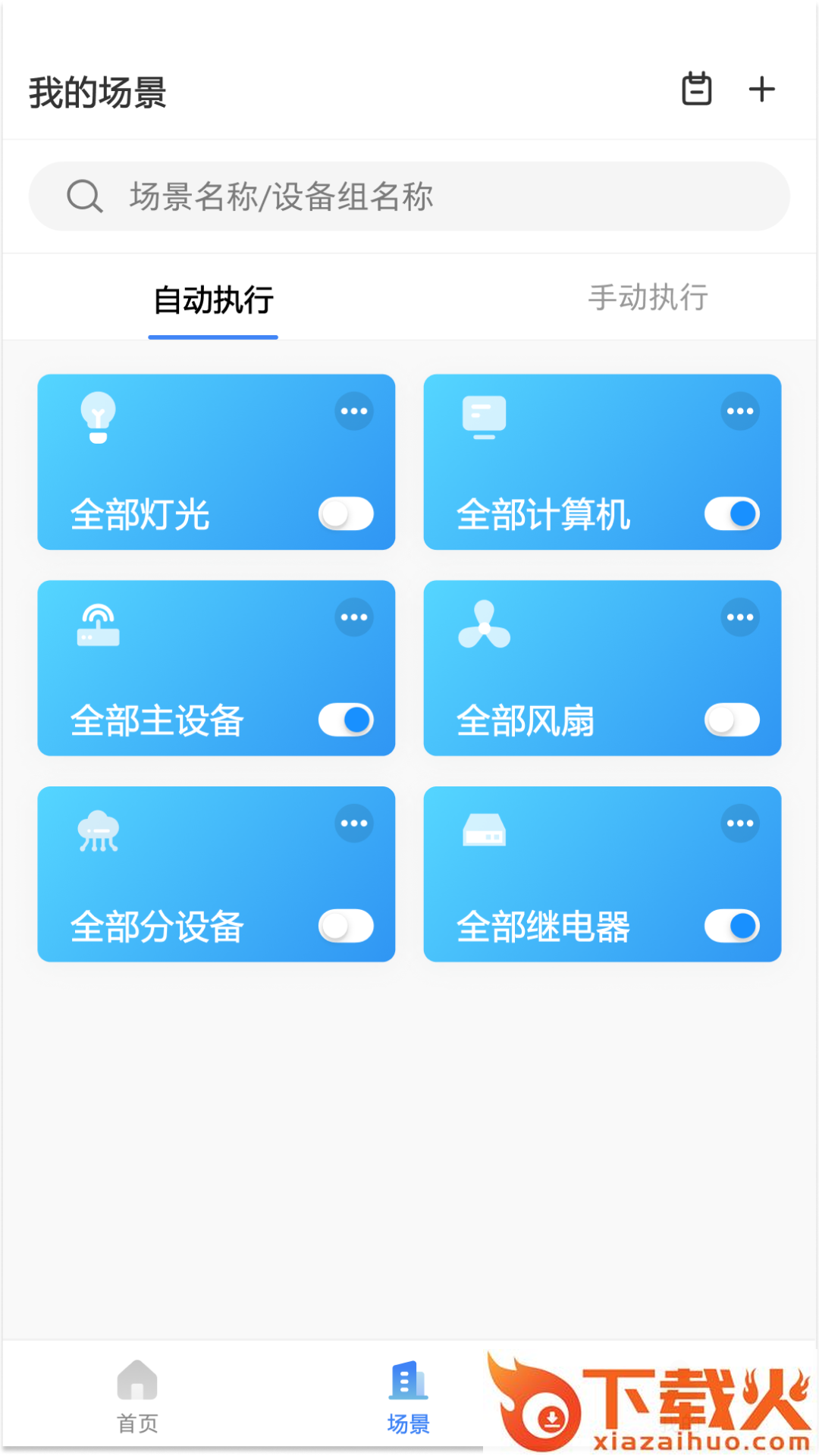819x1456 pixels.
Task: Disable the 全部计算机 switch
Action: (x=732, y=514)
